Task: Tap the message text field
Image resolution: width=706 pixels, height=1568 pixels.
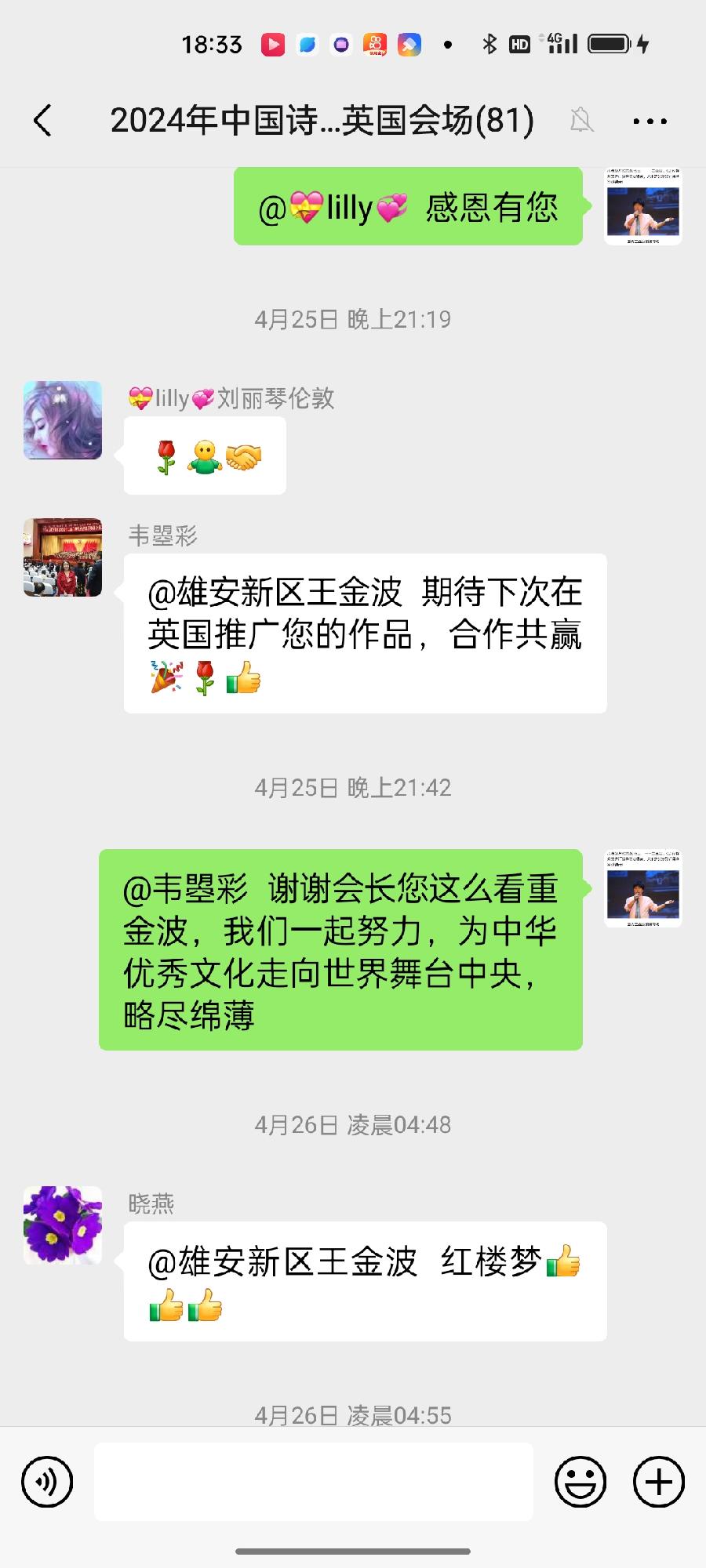Action: [x=314, y=1482]
